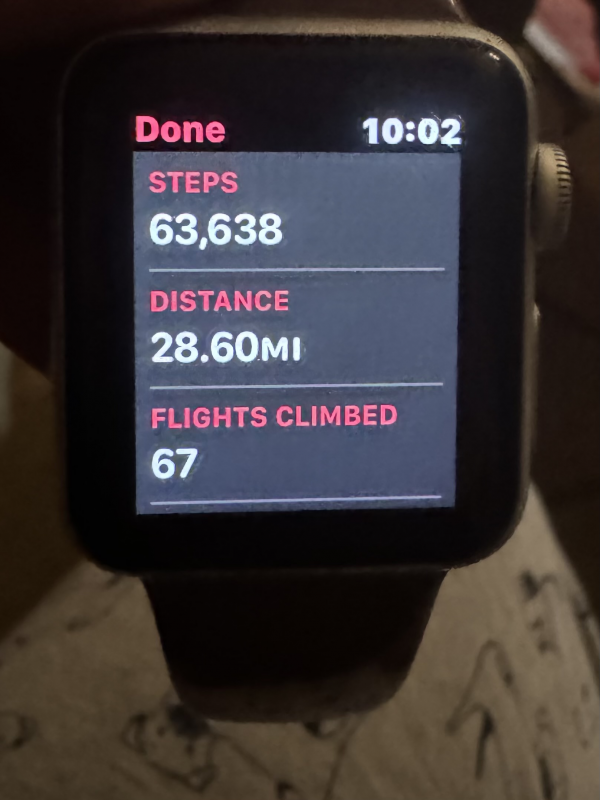Tap Done to close the activity summary
The image size is (600, 800).
(x=180, y=130)
